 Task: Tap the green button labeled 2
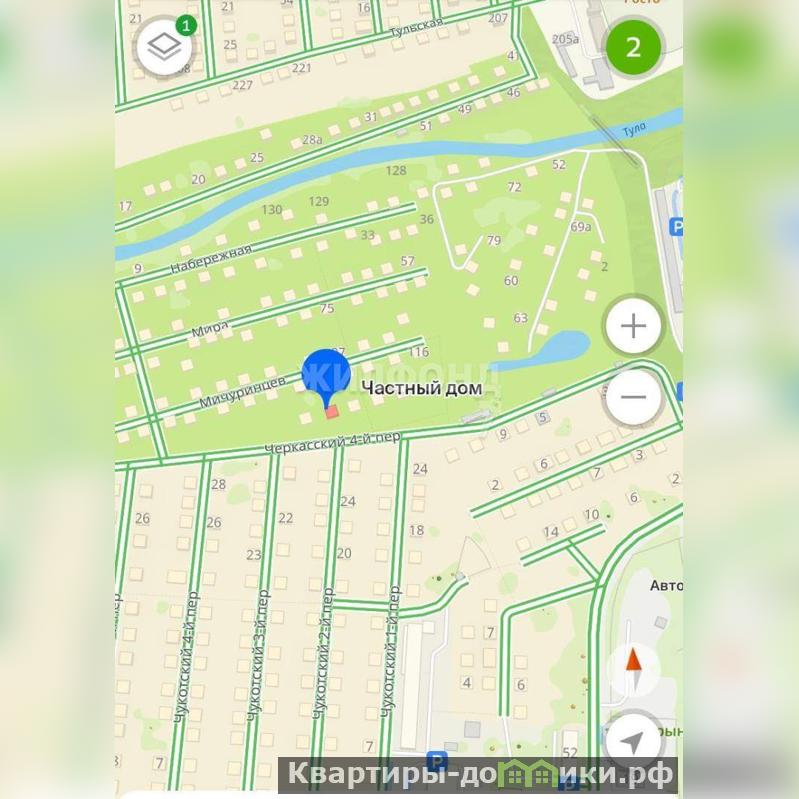pos(633,46)
